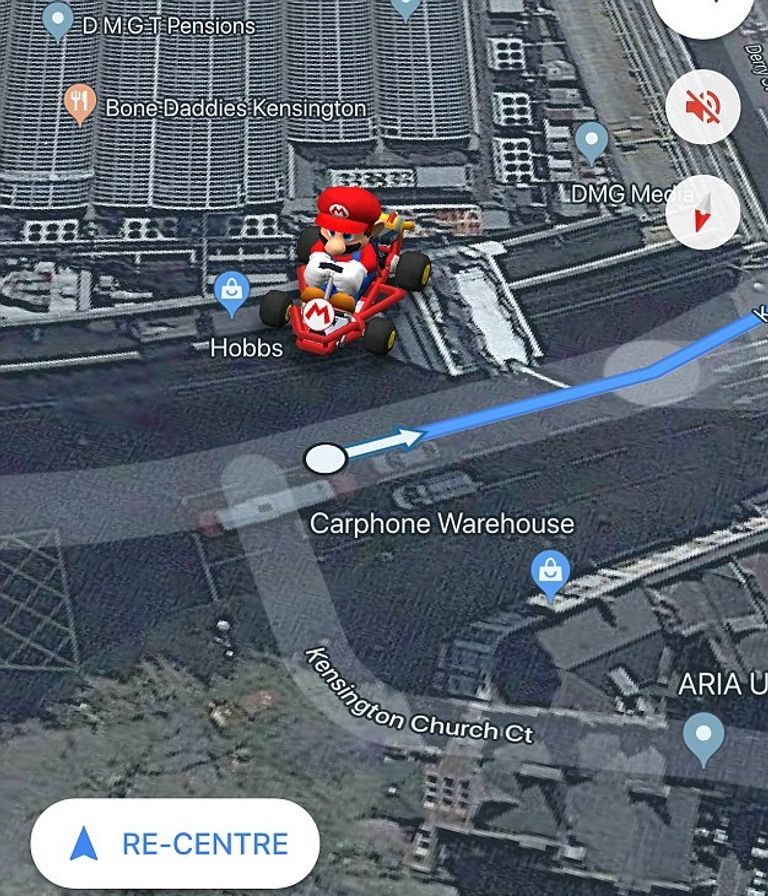The image size is (768, 896).
Task: View the Carphone Warehouse place label
Action: pos(442,523)
